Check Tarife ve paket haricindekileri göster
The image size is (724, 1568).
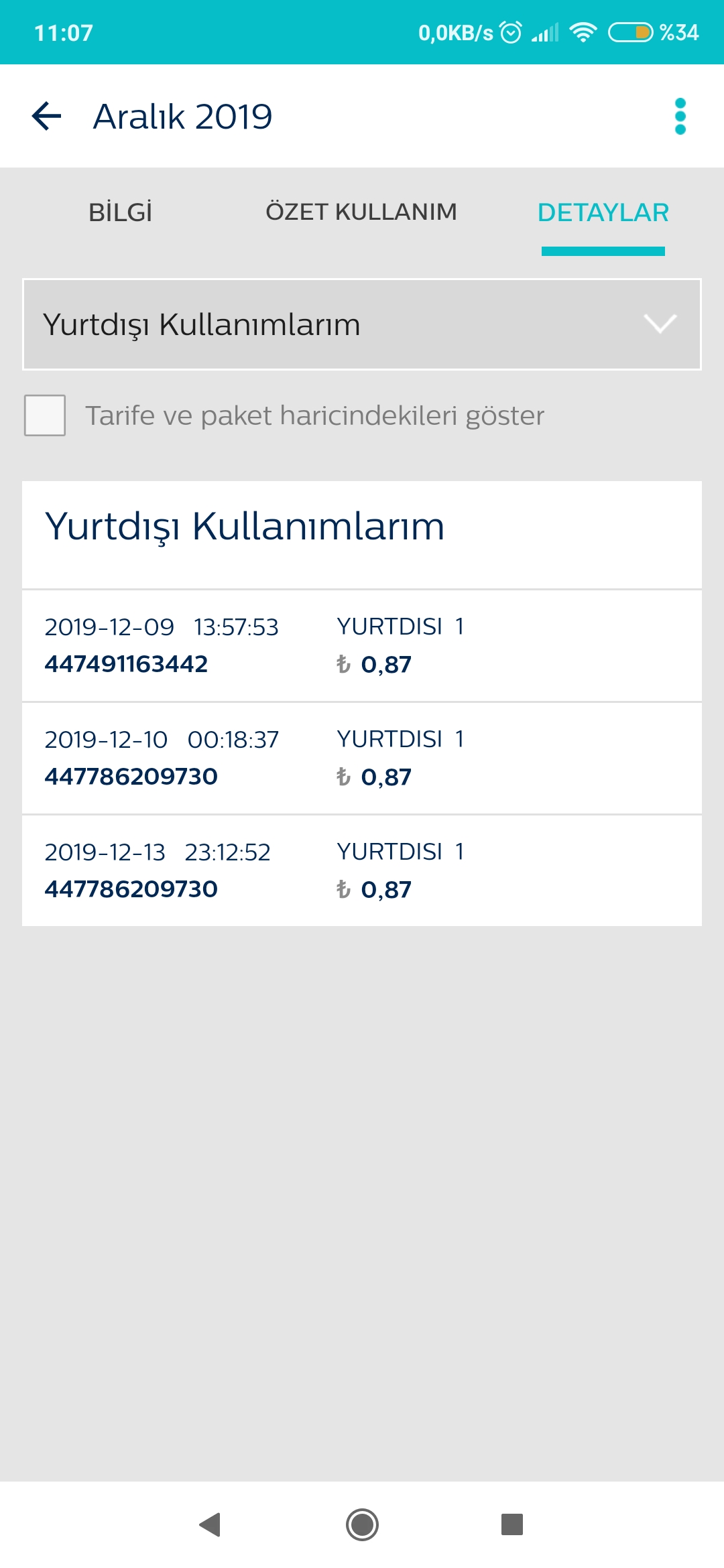pyautogui.click(x=45, y=415)
